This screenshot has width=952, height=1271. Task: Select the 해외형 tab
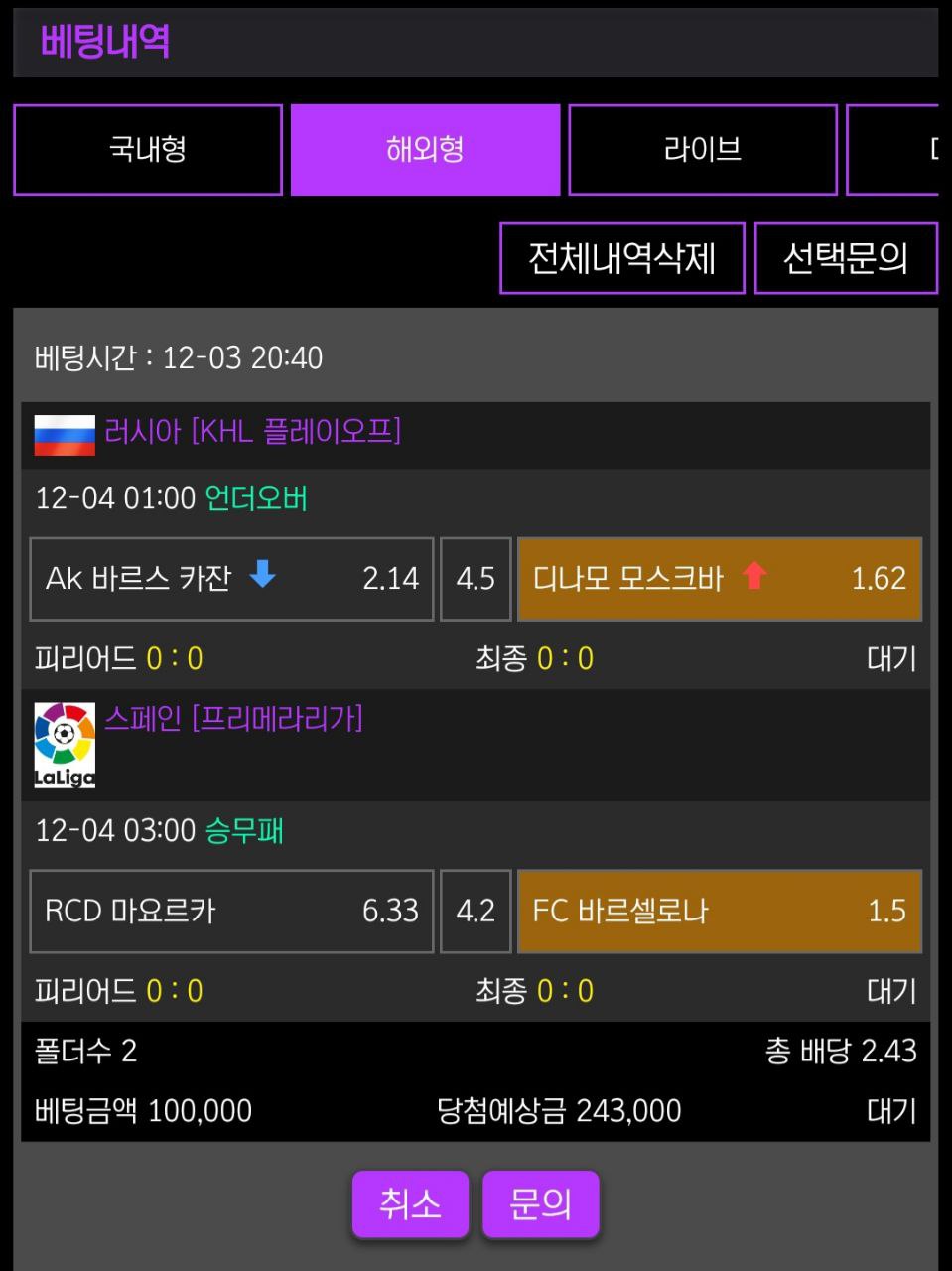[425, 150]
